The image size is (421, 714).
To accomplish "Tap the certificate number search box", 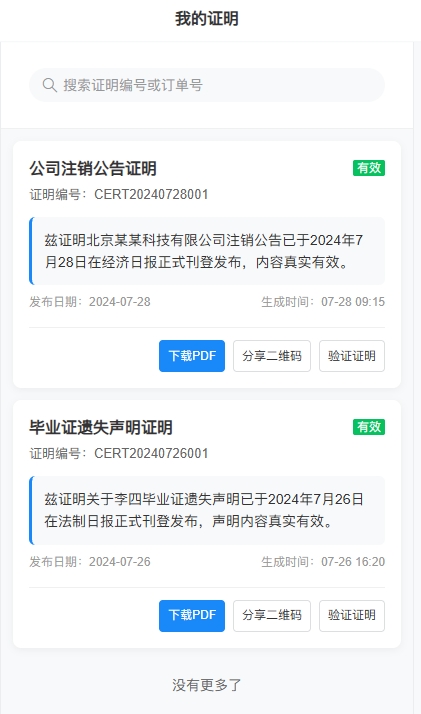I will [207, 85].
